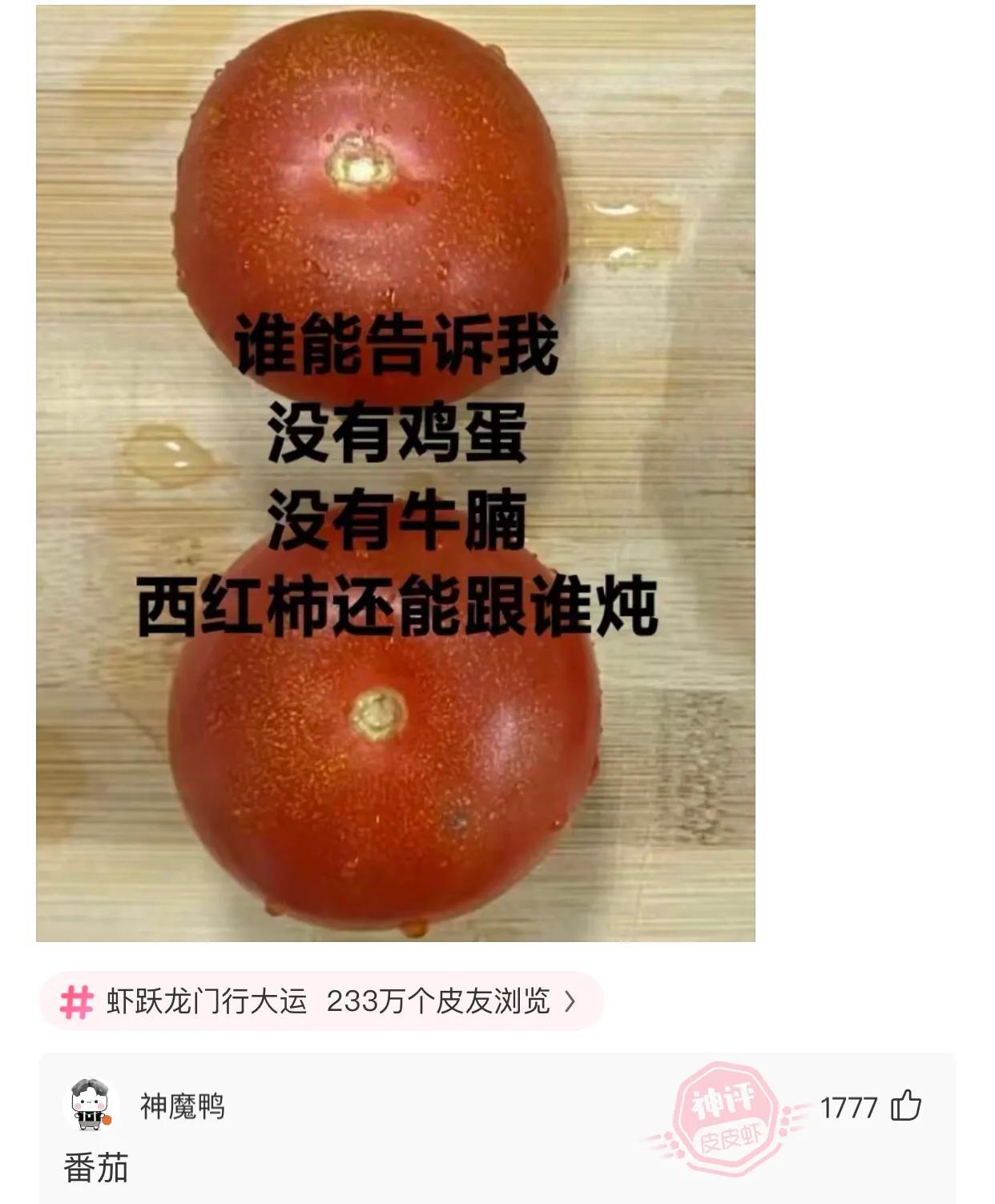The image size is (995, 1204).
Task: Like 神魔鸭's comment
Action: [x=906, y=1106]
